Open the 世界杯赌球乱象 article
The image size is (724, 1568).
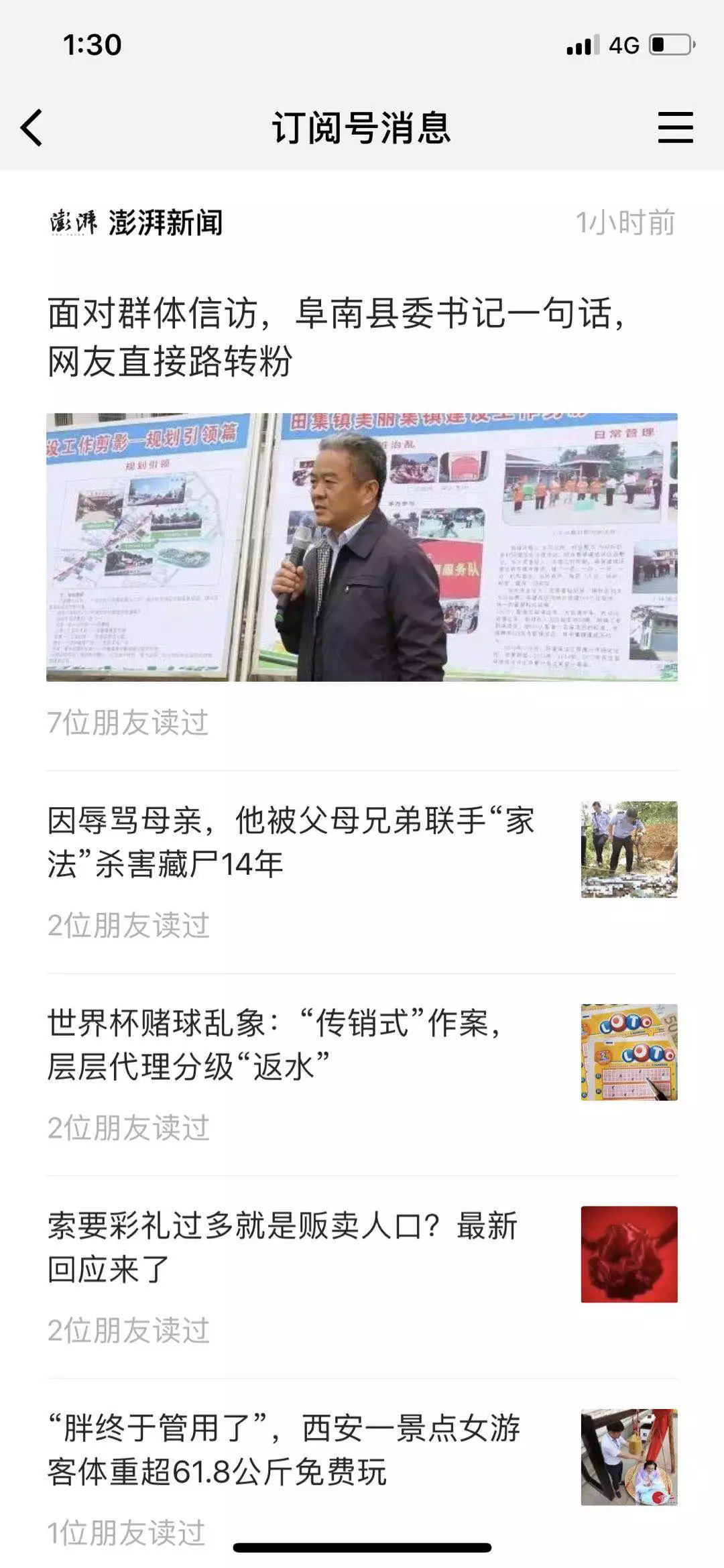(275, 1044)
